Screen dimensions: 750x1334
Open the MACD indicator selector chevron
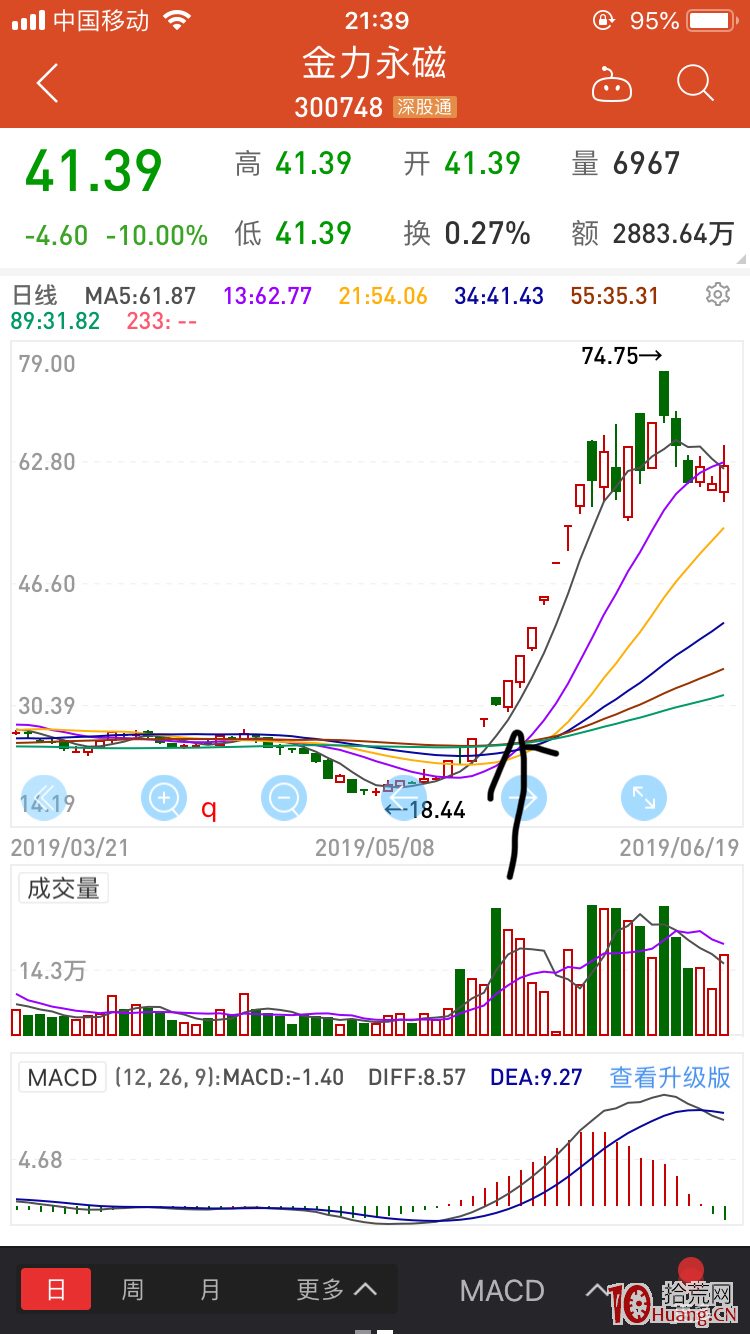click(598, 1290)
